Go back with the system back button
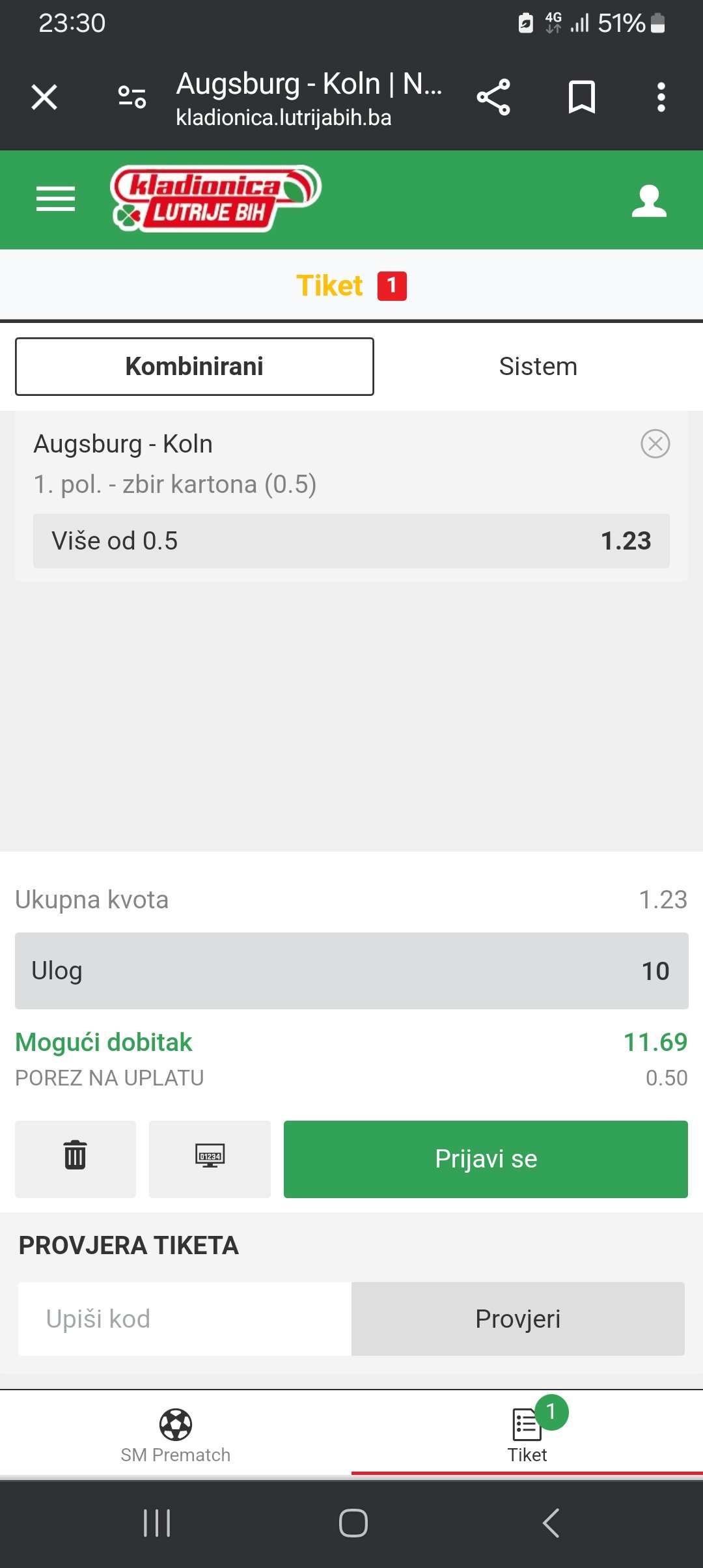 tap(551, 1523)
